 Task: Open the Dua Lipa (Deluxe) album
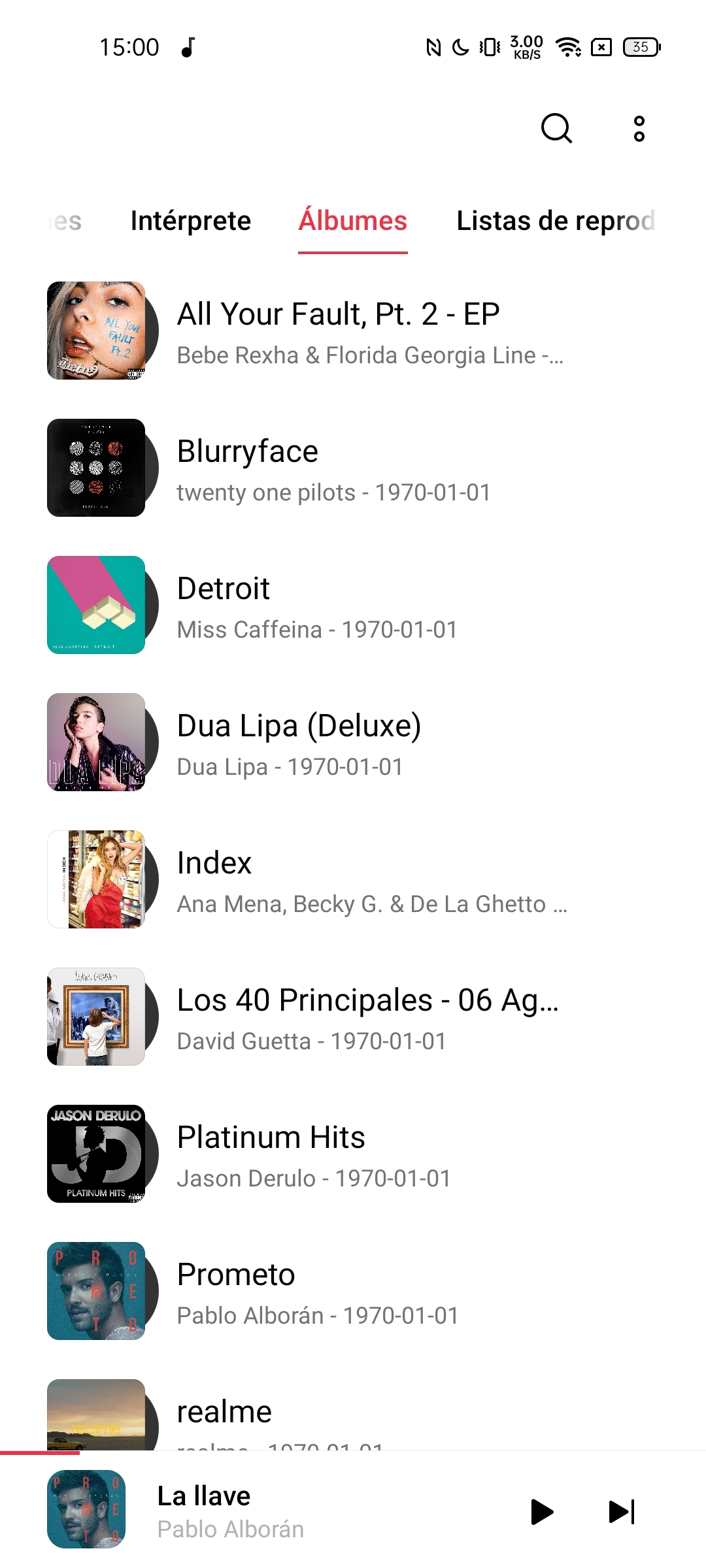353,742
